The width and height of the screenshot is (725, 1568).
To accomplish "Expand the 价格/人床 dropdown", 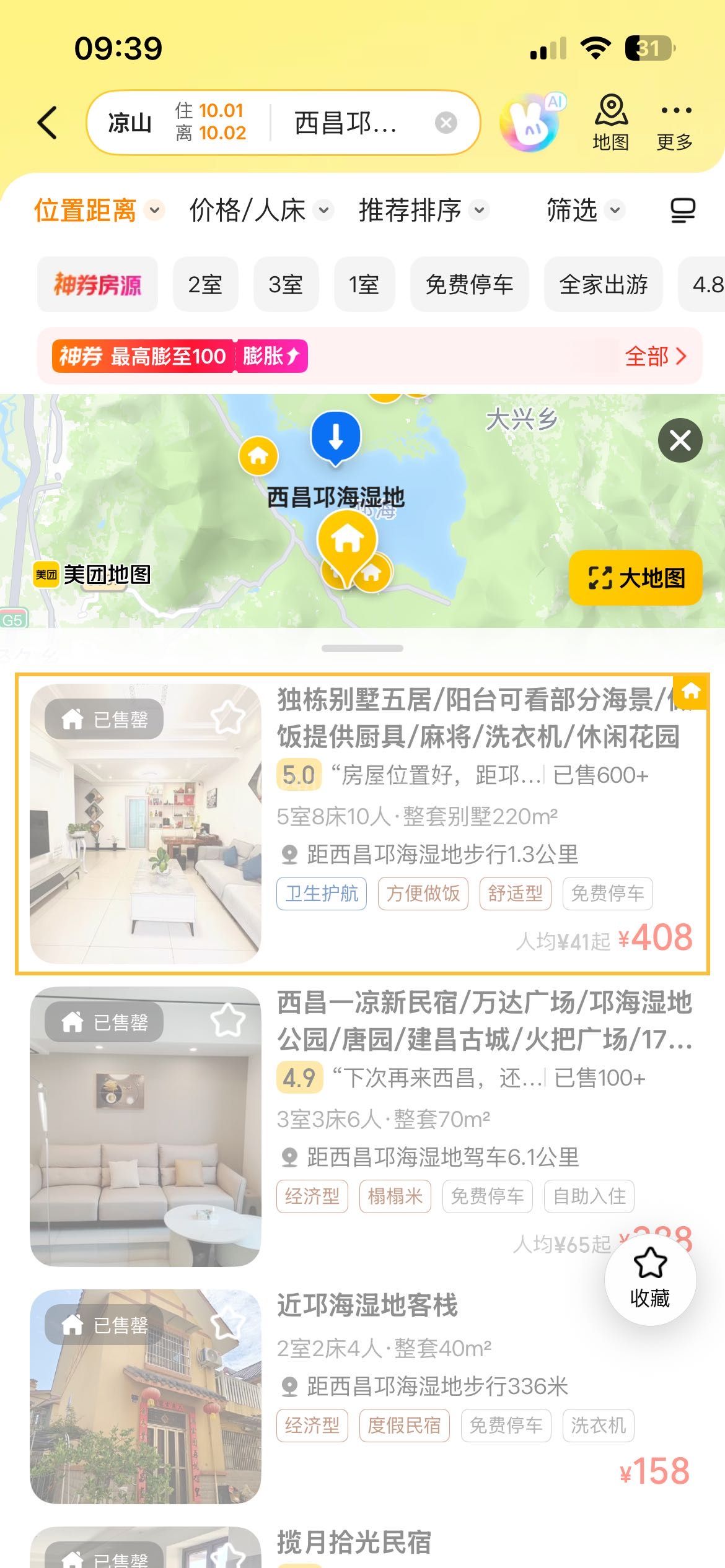I will tap(260, 211).
